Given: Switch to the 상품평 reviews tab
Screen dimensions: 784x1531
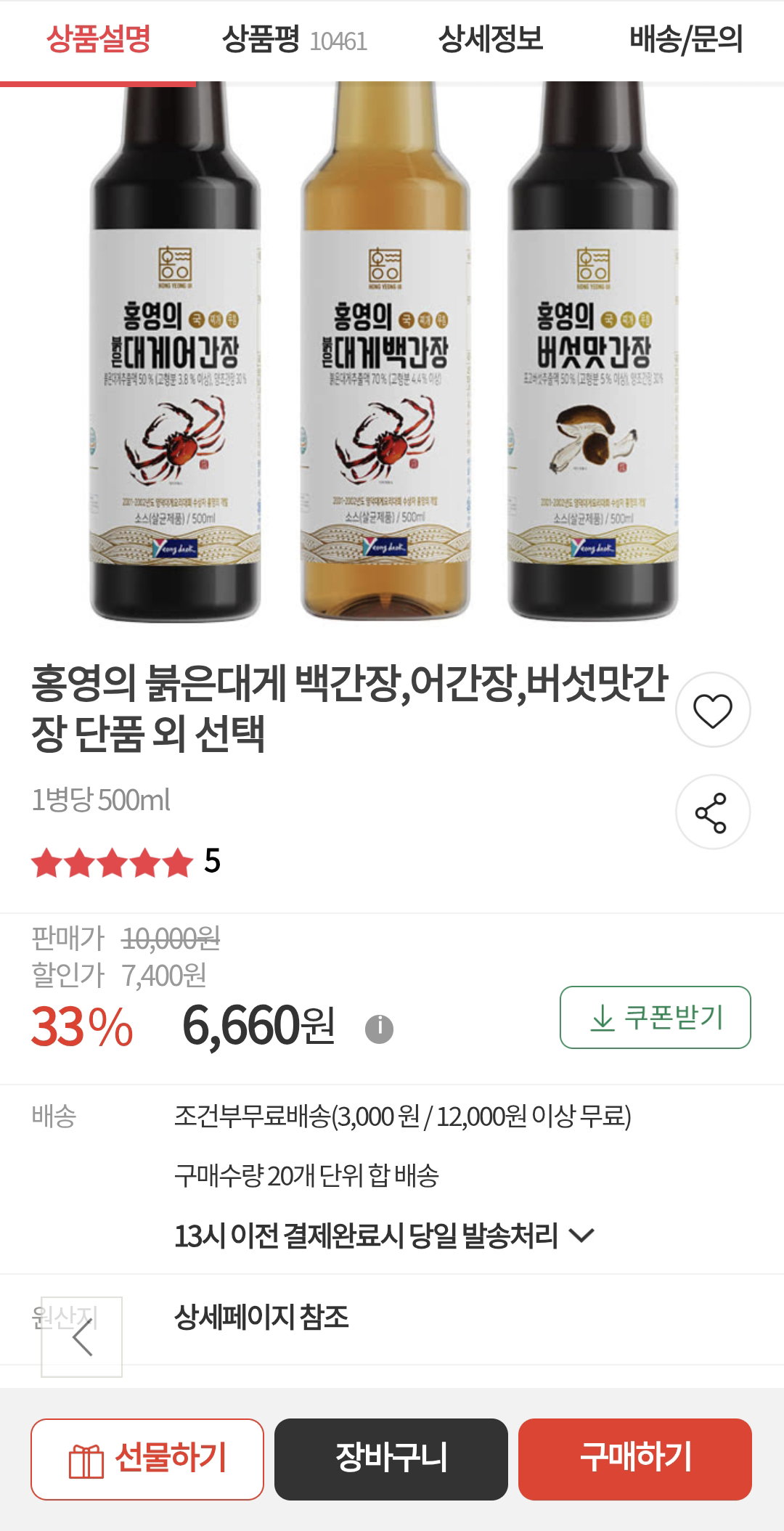Looking at the screenshot, I should (x=294, y=40).
